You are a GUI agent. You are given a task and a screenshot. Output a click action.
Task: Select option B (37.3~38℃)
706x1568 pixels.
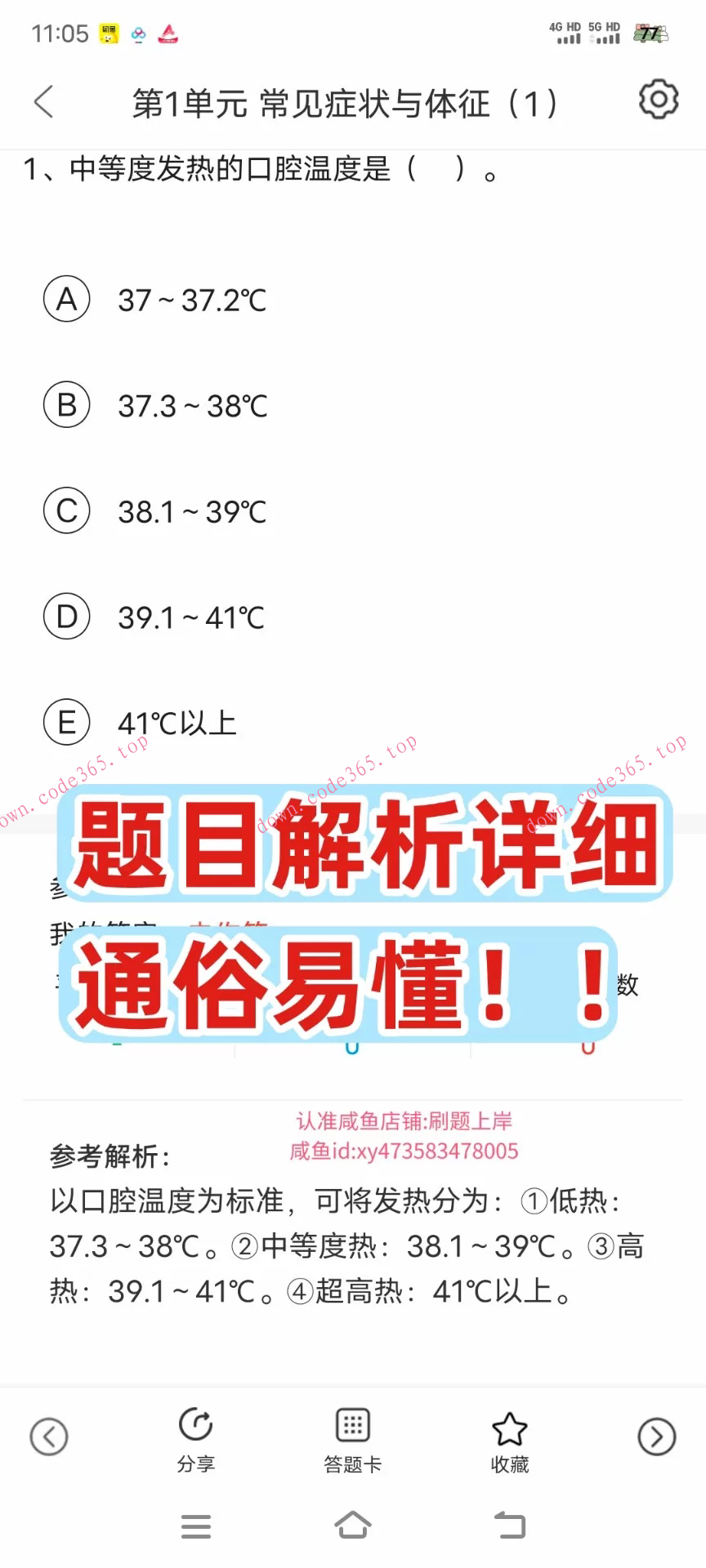[67, 405]
